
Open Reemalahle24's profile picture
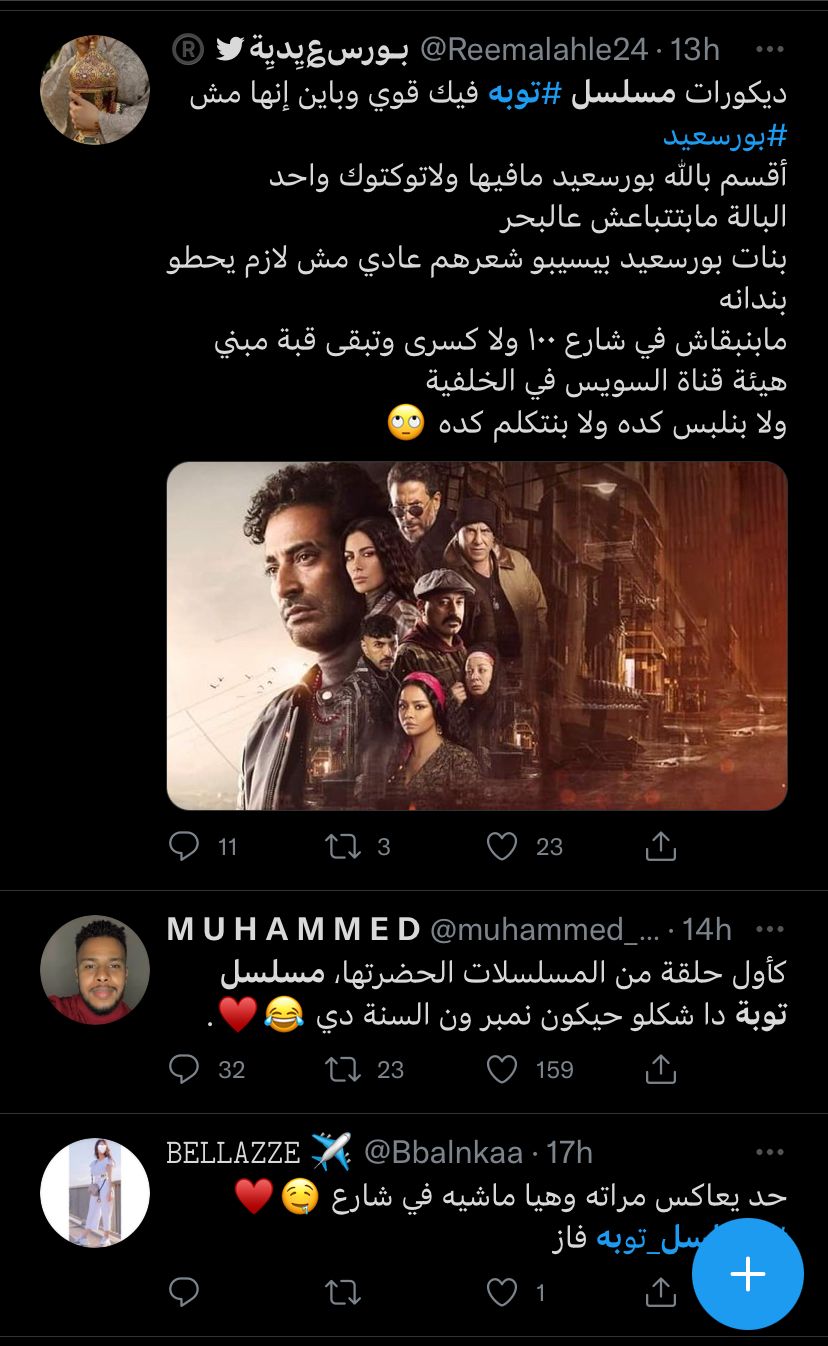pos(95,90)
